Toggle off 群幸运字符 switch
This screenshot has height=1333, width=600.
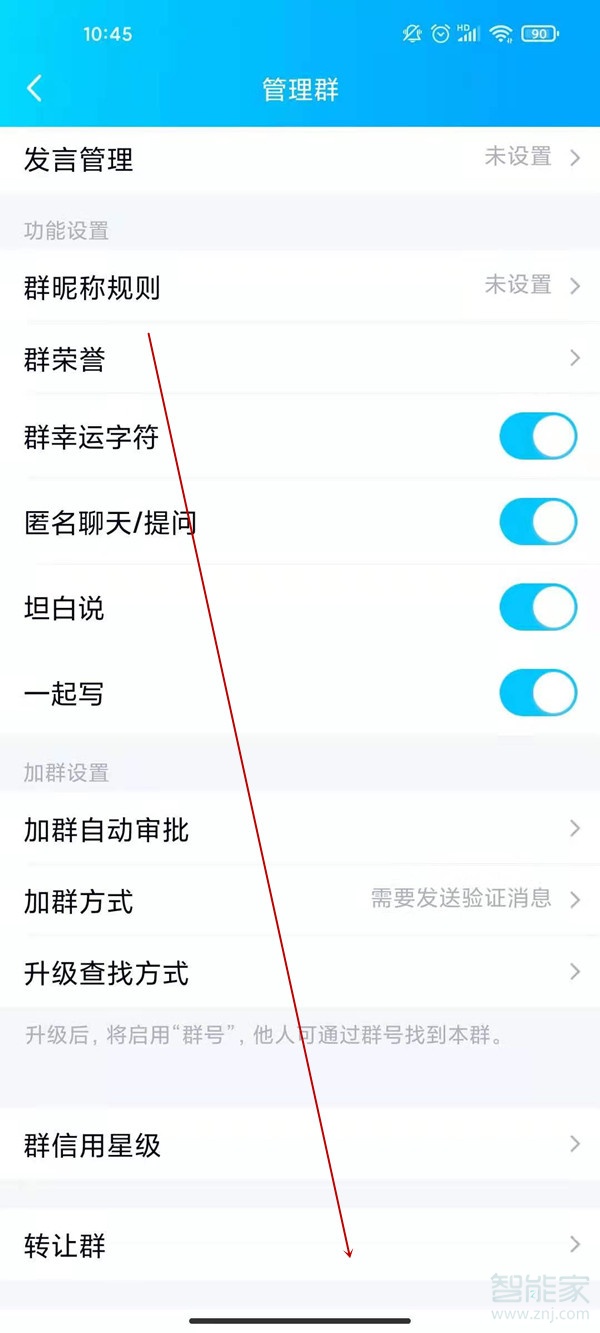click(x=538, y=437)
